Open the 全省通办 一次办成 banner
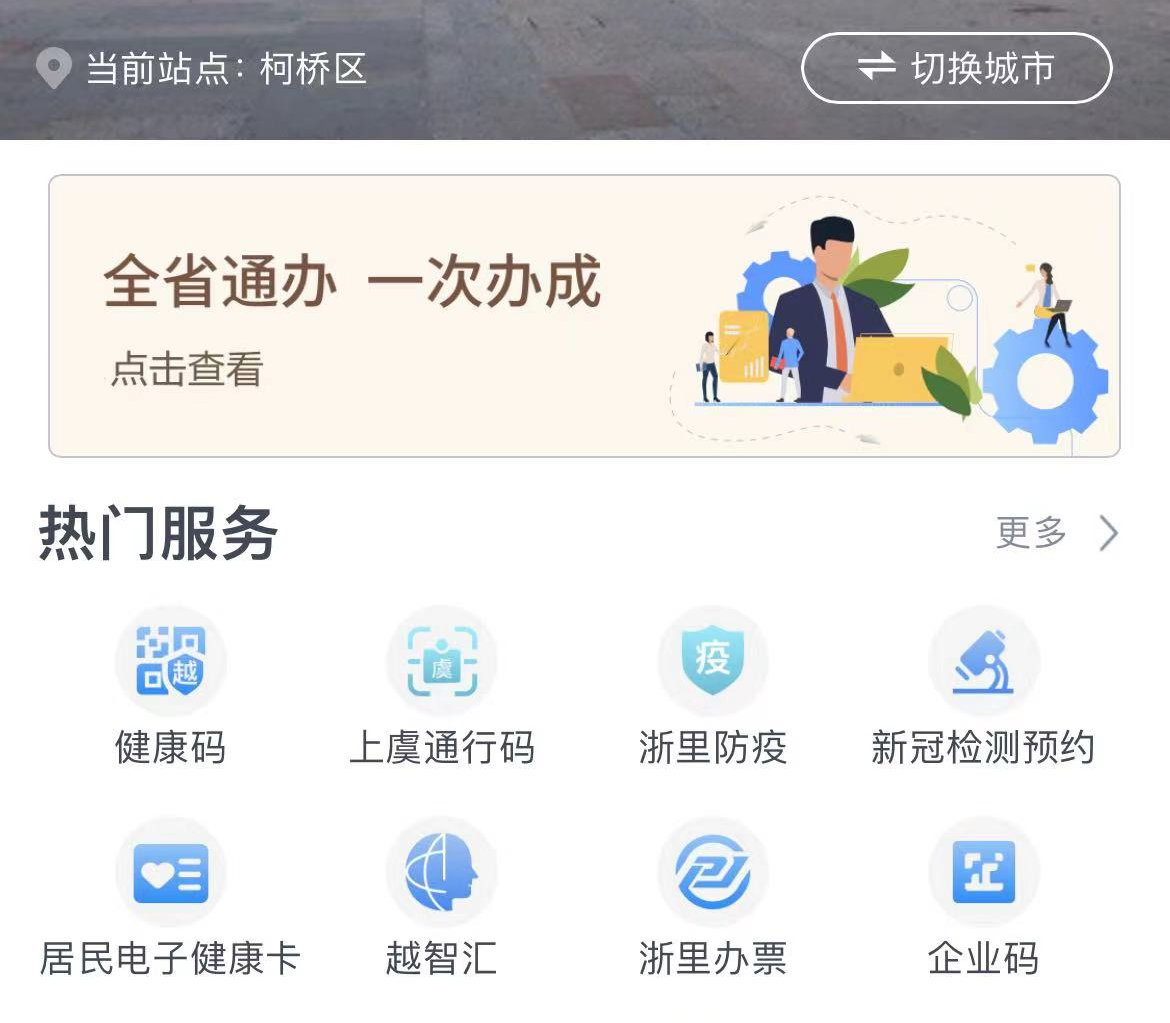The image size is (1170, 1023). (x=584, y=316)
